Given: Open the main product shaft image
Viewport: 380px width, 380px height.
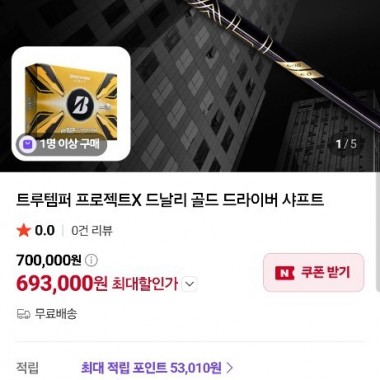Looking at the screenshot, I should click(x=253, y=86).
